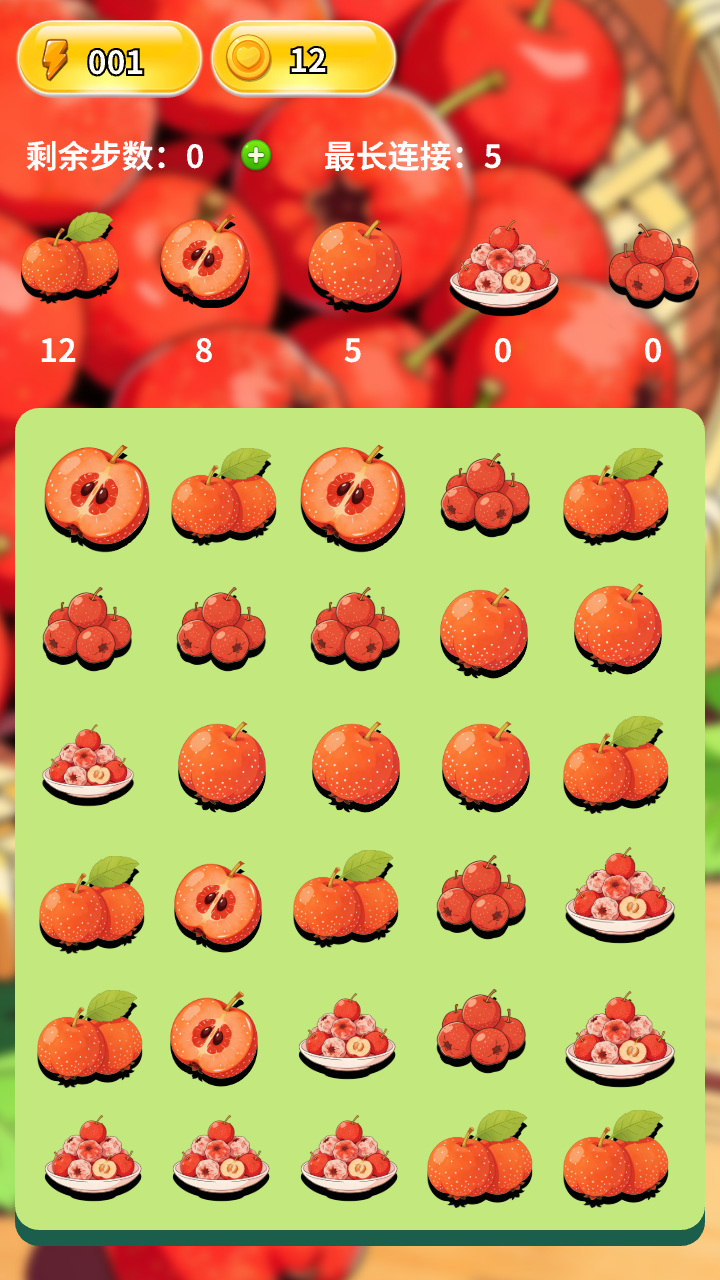Image resolution: width=720 pixels, height=1280 pixels.
Task: Click the 剩余步数 remaining moves counter
Action: coord(110,156)
